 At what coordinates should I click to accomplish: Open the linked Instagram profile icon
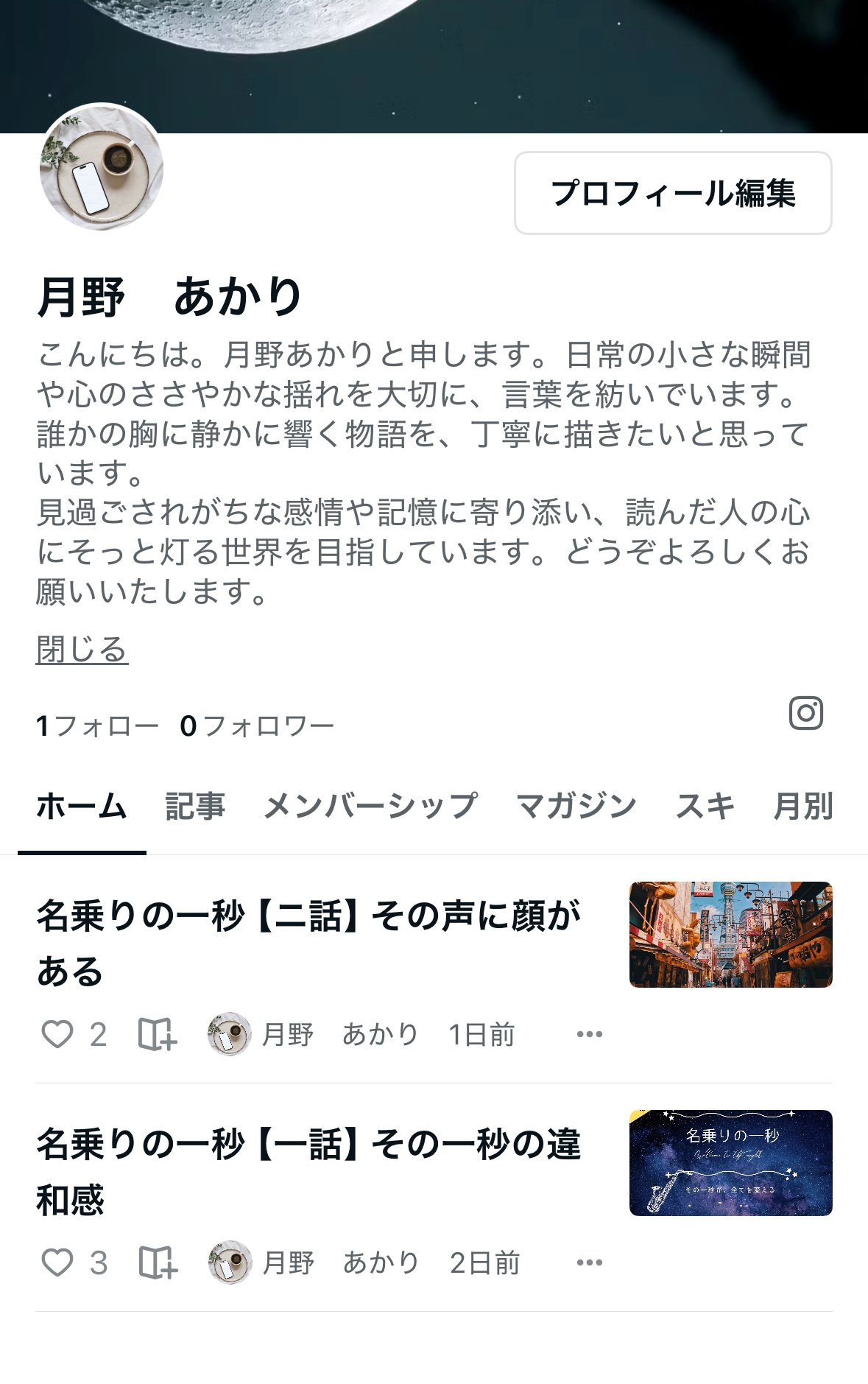[805, 713]
